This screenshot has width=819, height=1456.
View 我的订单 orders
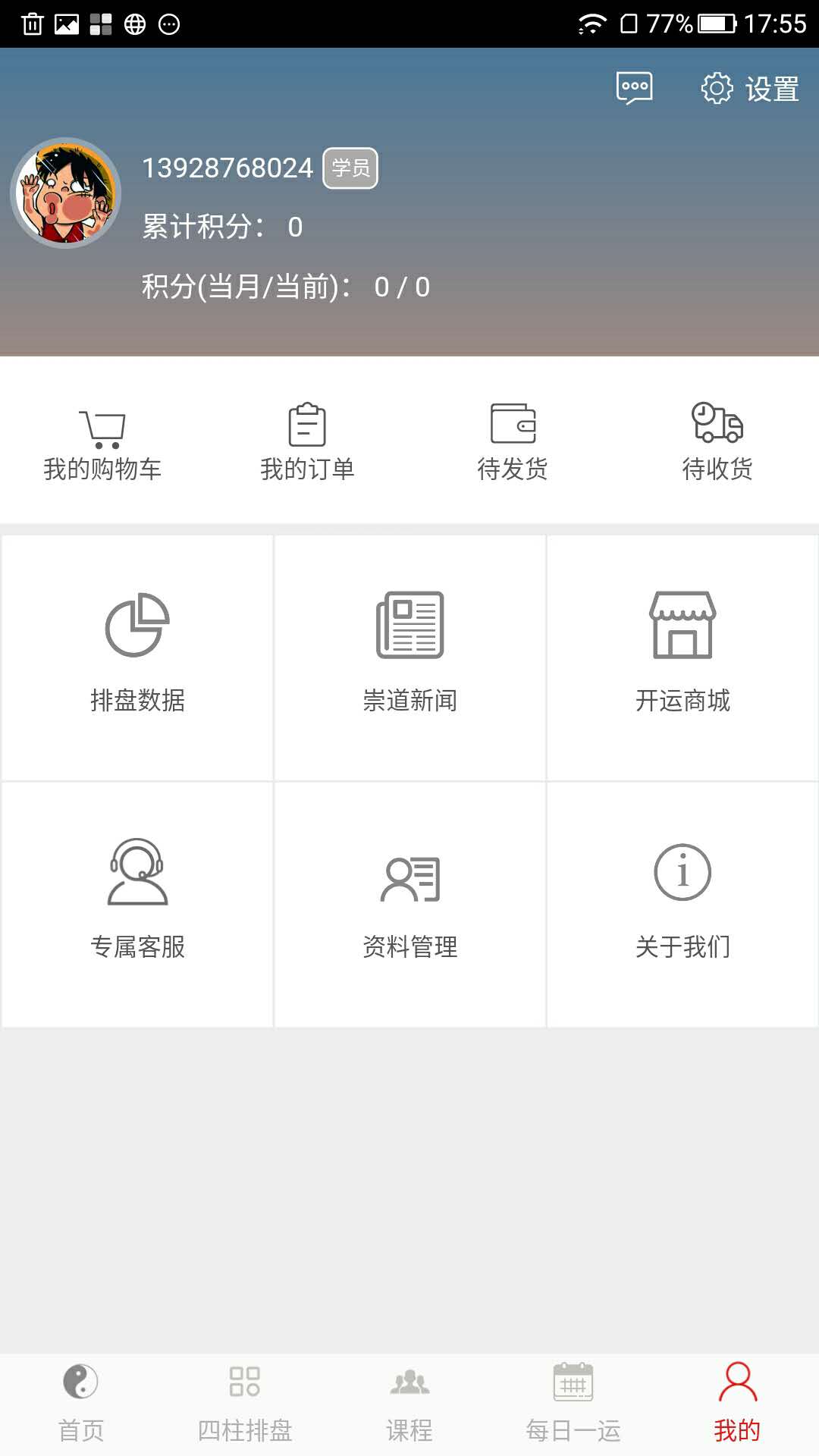[307, 442]
